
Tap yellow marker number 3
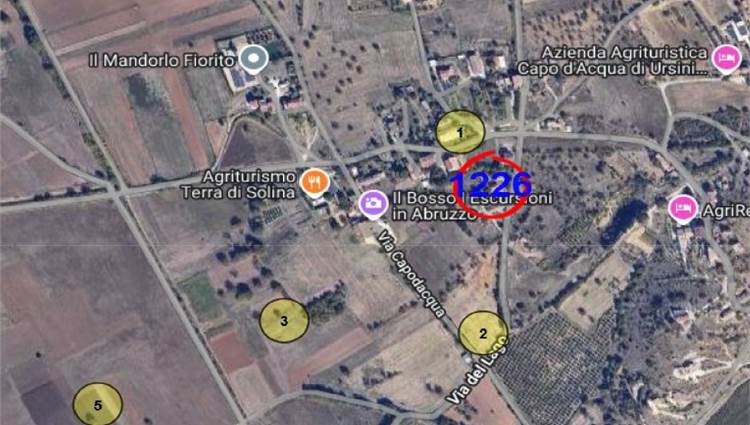284,320
